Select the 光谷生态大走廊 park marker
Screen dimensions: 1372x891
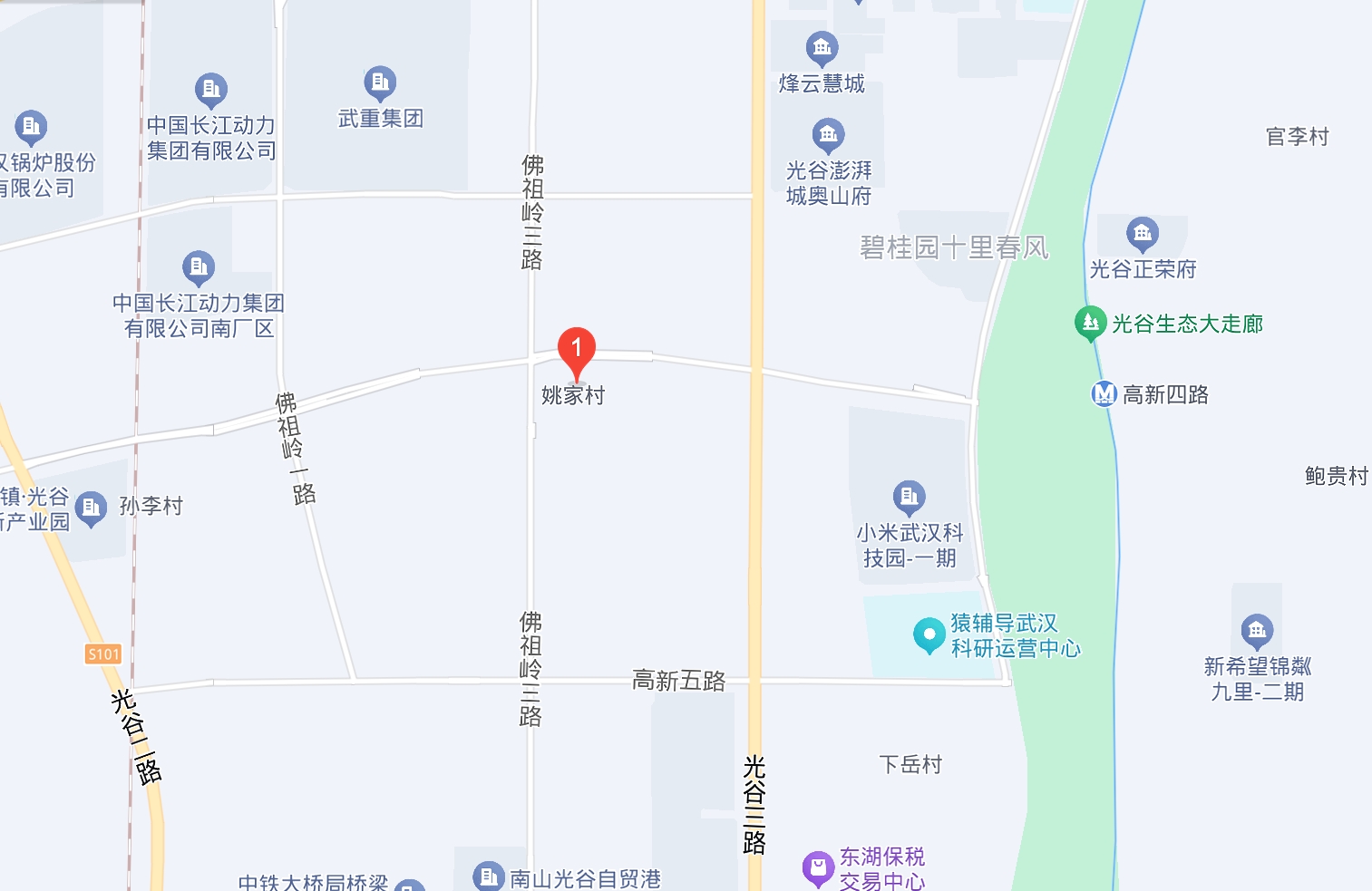1089,323
